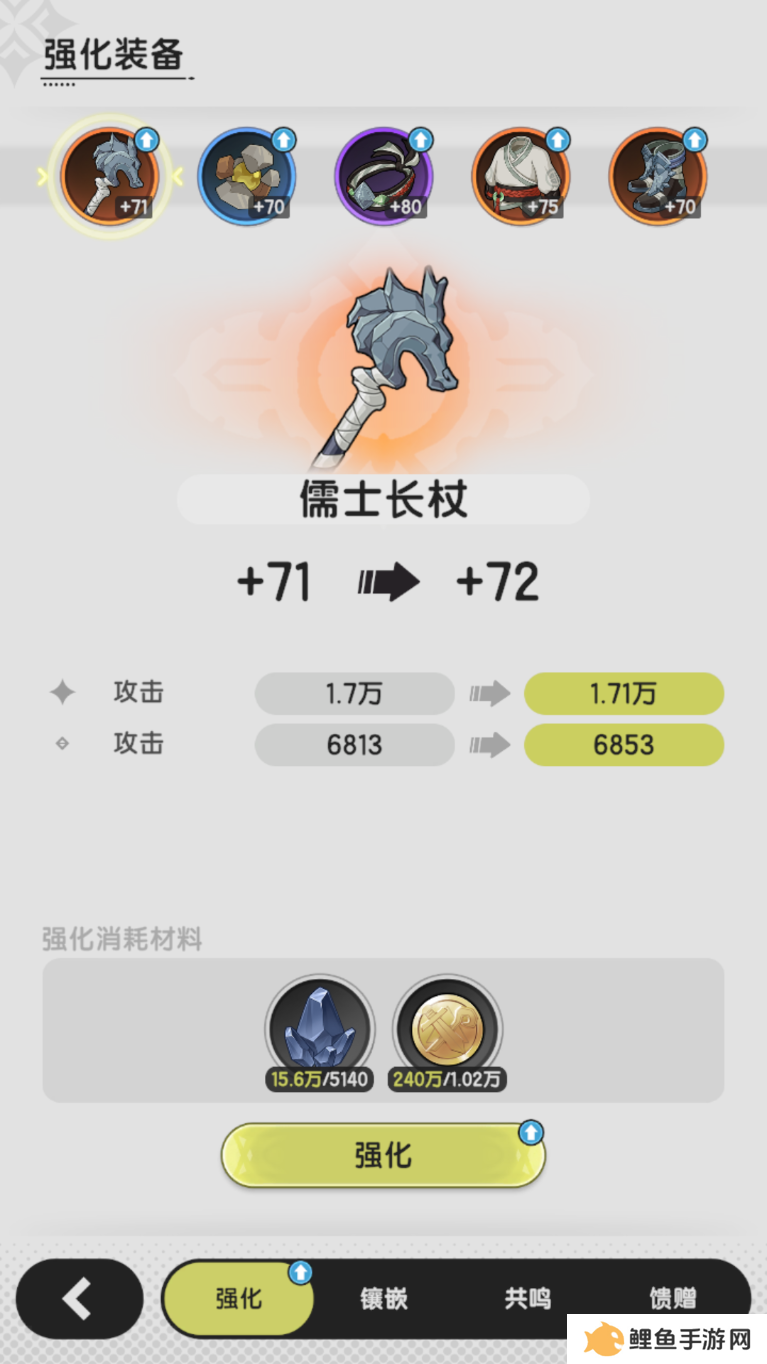
Task: Select the 强化 tab in bottom bar
Action: pos(238,1298)
